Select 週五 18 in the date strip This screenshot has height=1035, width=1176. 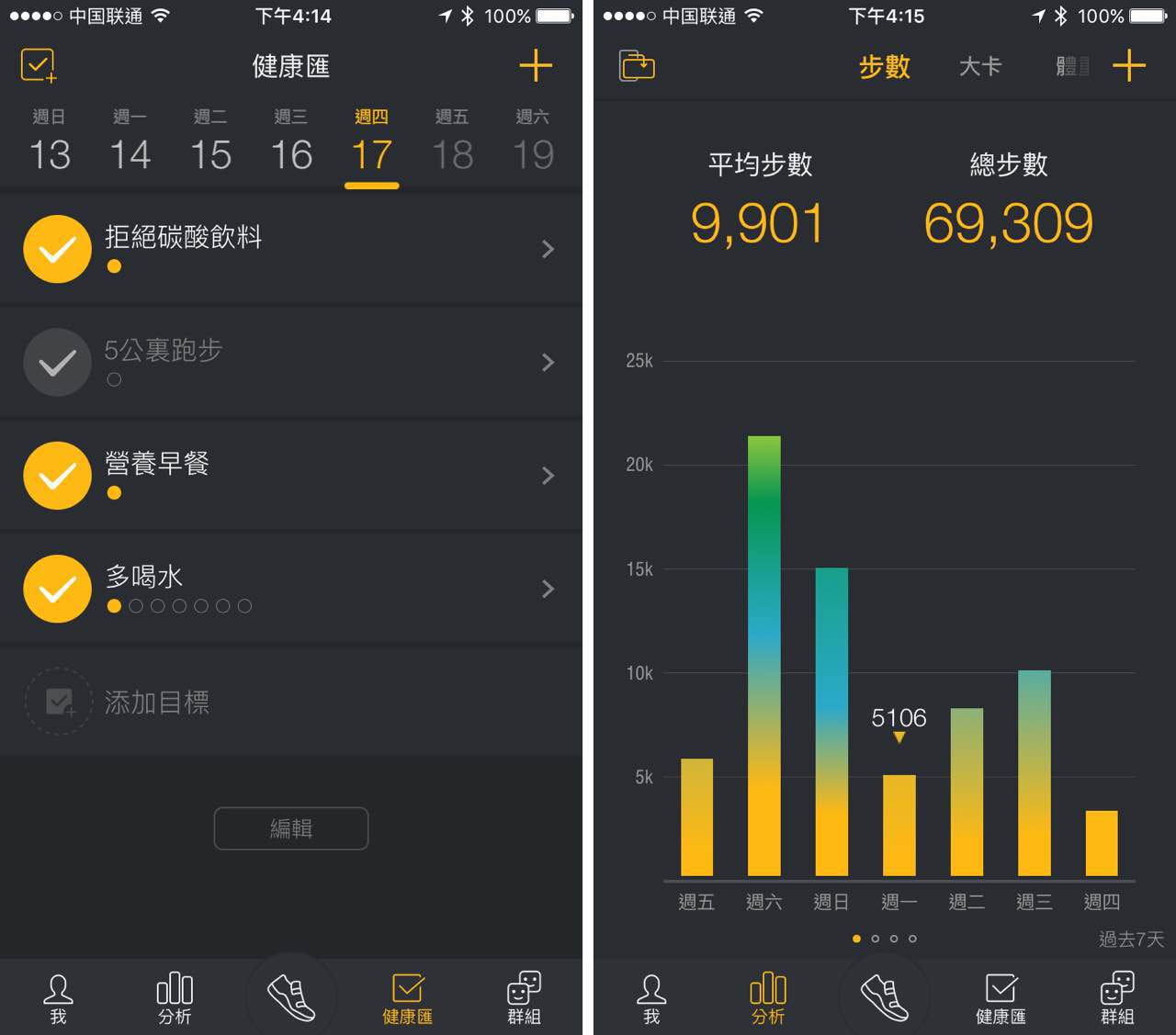click(x=452, y=141)
